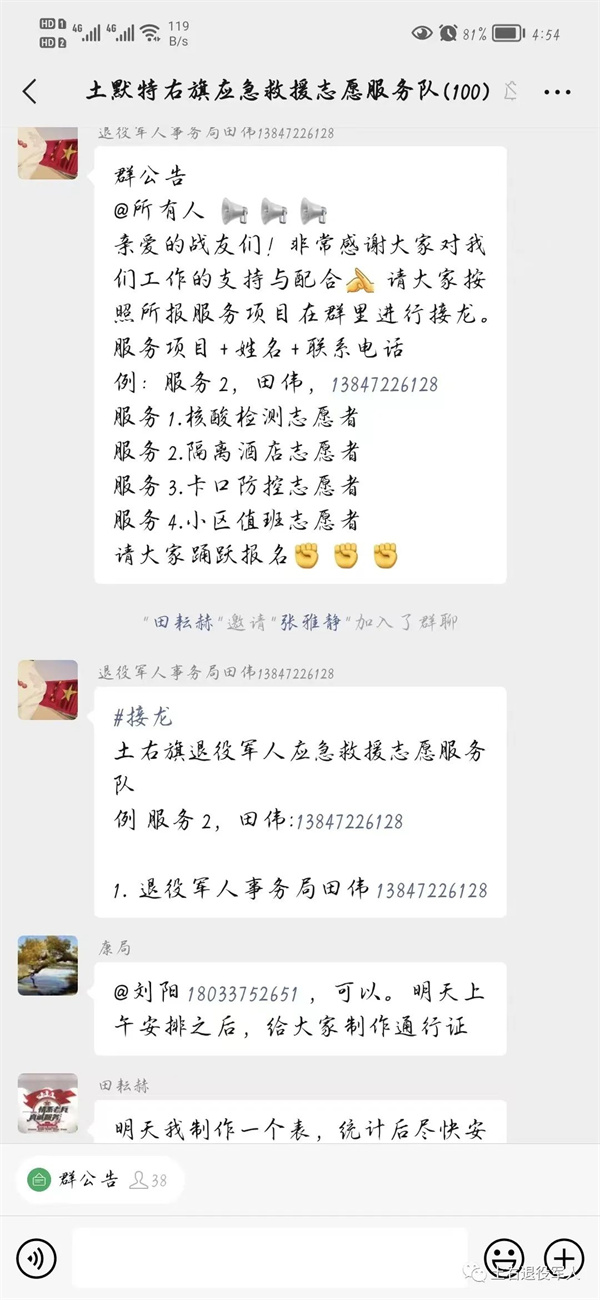The height and width of the screenshot is (1300, 600).
Task: View 康局's profile avatar
Action: pos(48,965)
